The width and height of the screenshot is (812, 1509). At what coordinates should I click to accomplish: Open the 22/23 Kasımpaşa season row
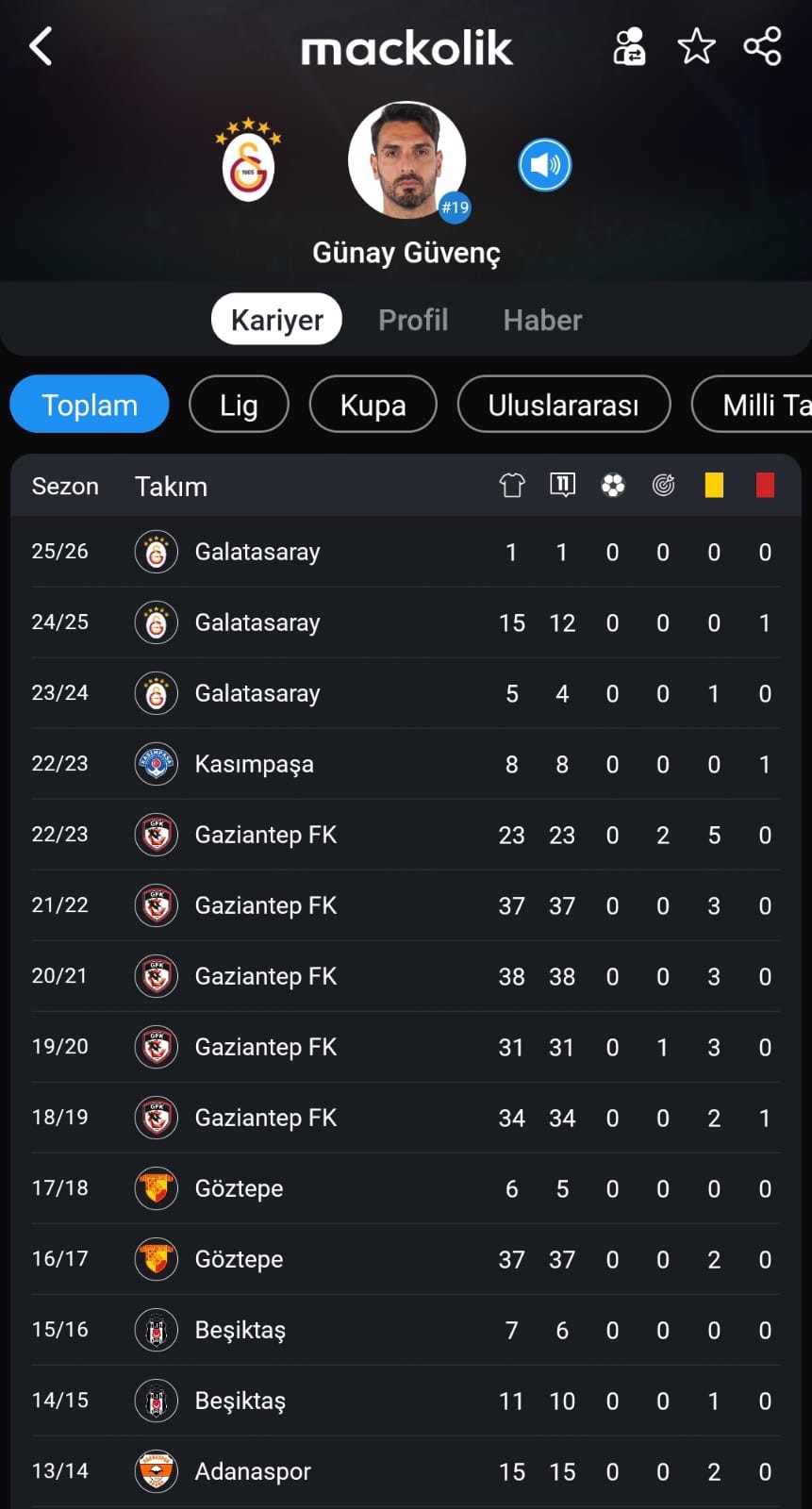406,764
